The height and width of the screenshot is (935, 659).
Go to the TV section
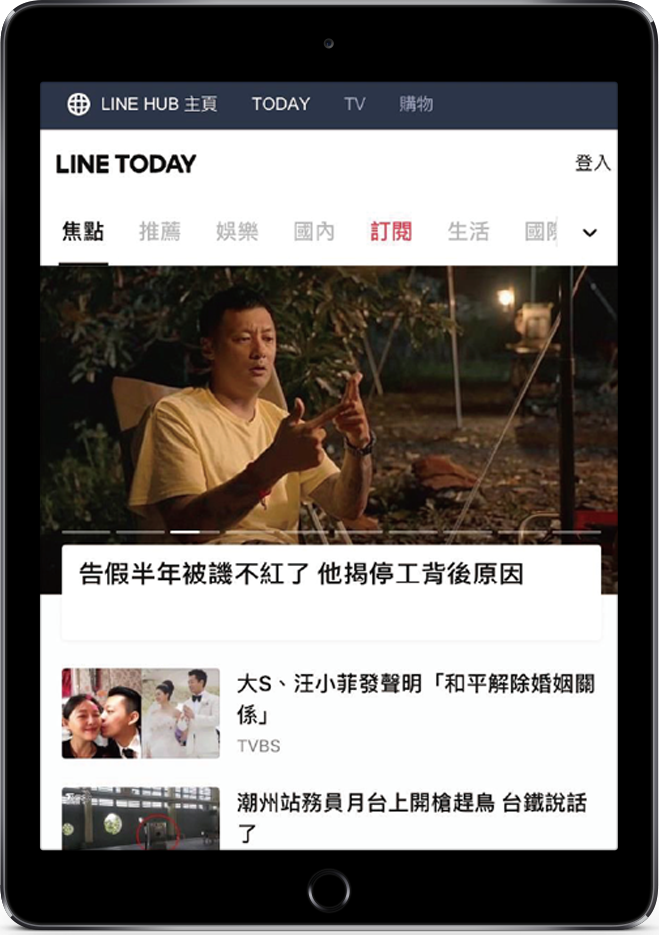354,104
